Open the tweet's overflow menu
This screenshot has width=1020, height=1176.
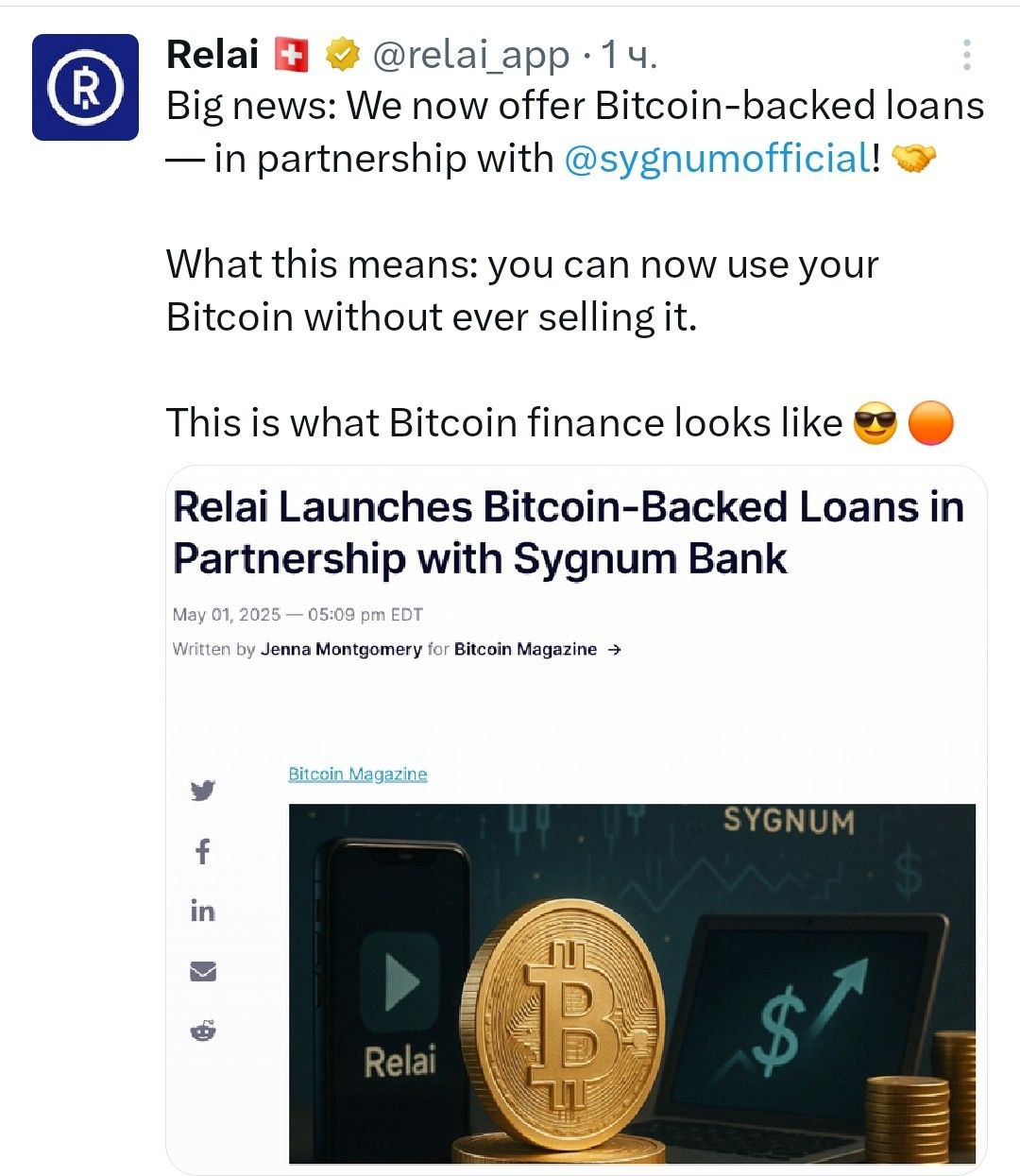pyautogui.click(x=966, y=56)
